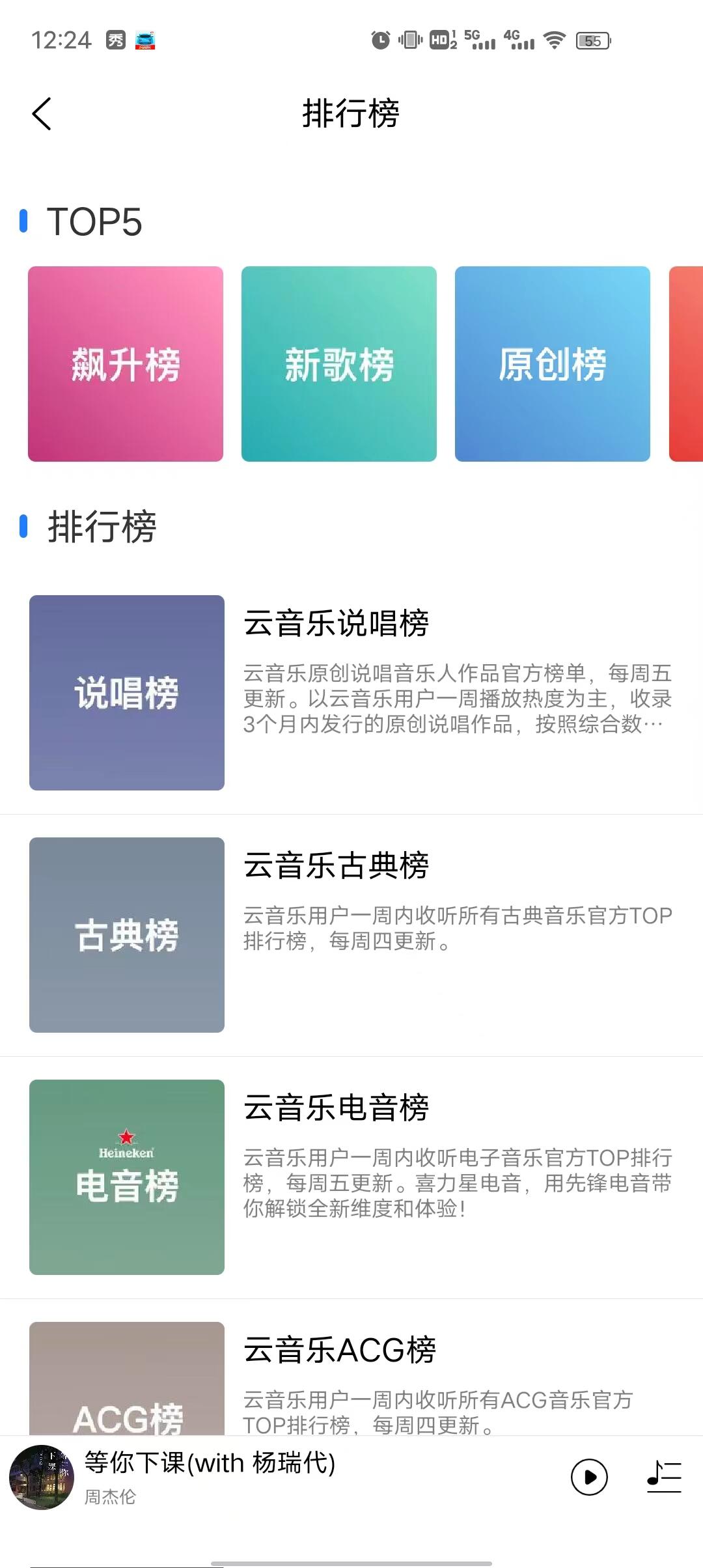This screenshot has height=1568, width=703.
Task: Open the 新歌榜 chart card
Action: tap(339, 364)
